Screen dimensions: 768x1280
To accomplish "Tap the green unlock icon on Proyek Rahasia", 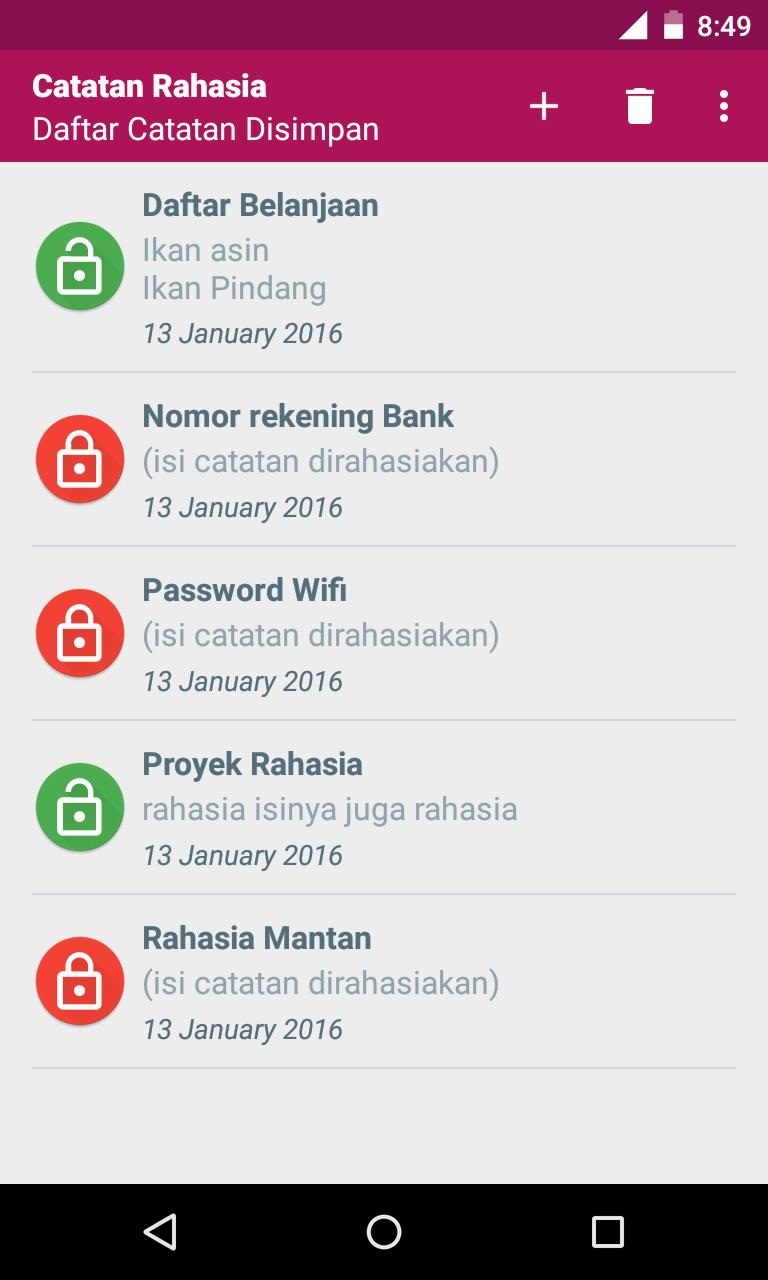I will point(80,807).
